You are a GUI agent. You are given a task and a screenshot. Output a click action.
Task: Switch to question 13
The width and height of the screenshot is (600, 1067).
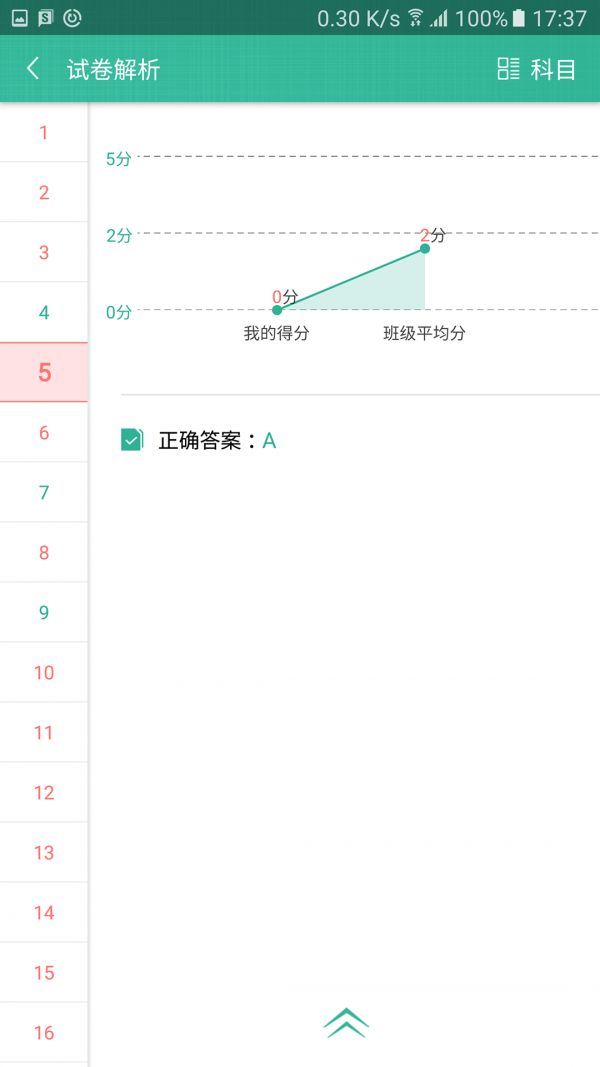click(44, 853)
